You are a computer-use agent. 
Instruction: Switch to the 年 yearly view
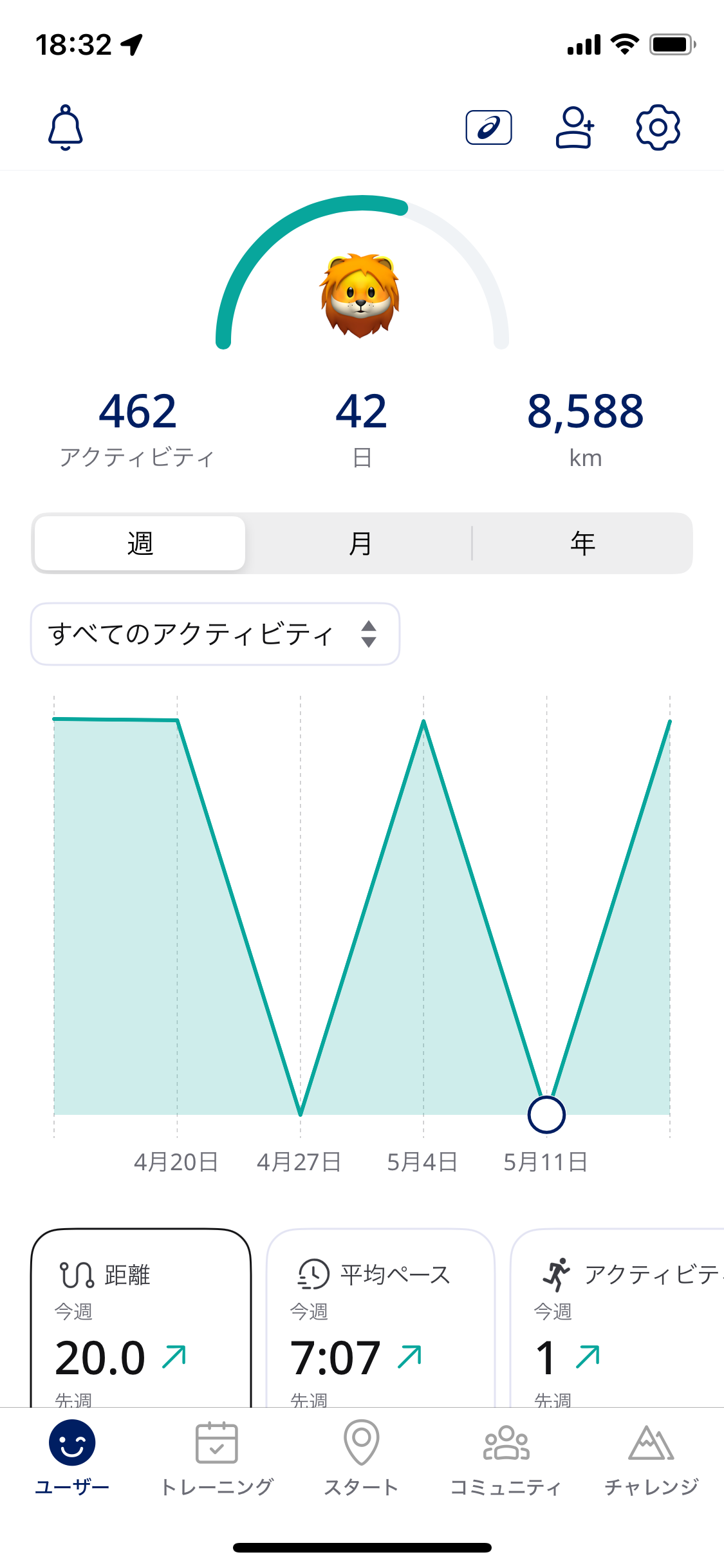[x=582, y=543]
